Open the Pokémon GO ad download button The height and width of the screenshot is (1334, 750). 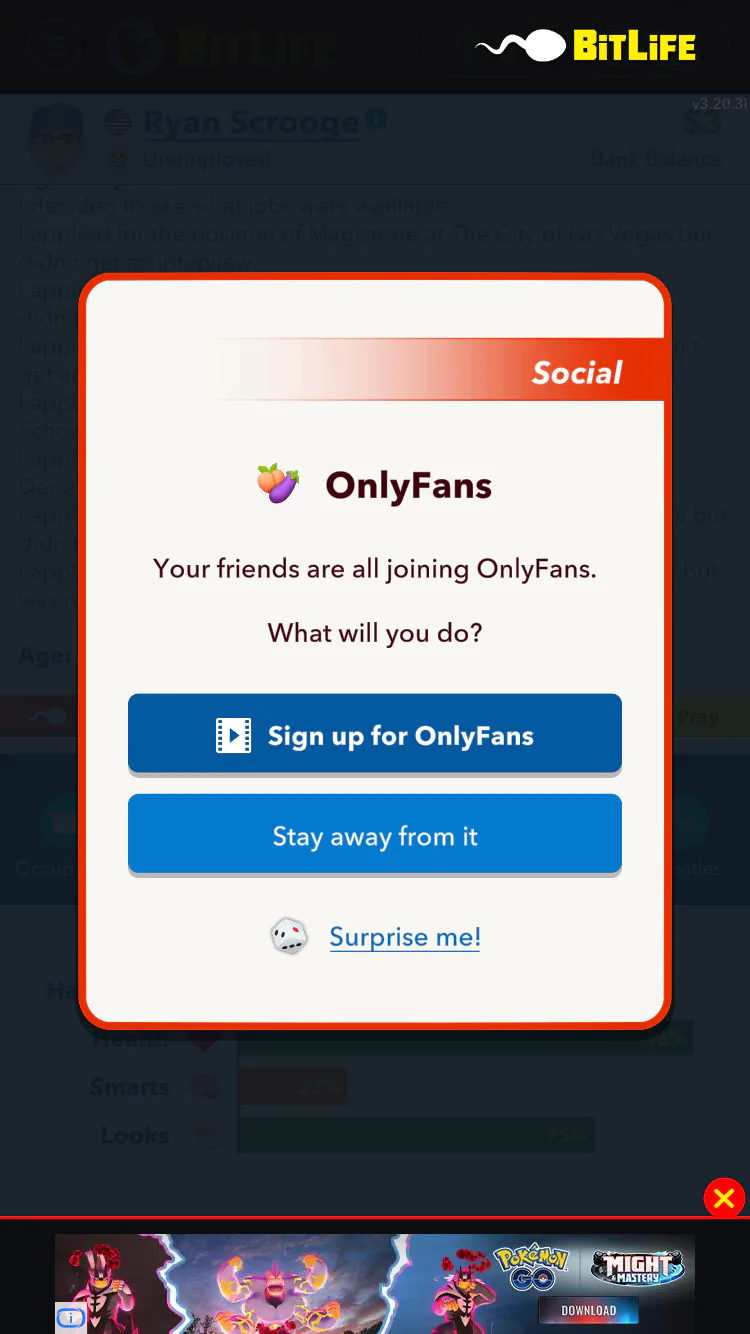(588, 1310)
